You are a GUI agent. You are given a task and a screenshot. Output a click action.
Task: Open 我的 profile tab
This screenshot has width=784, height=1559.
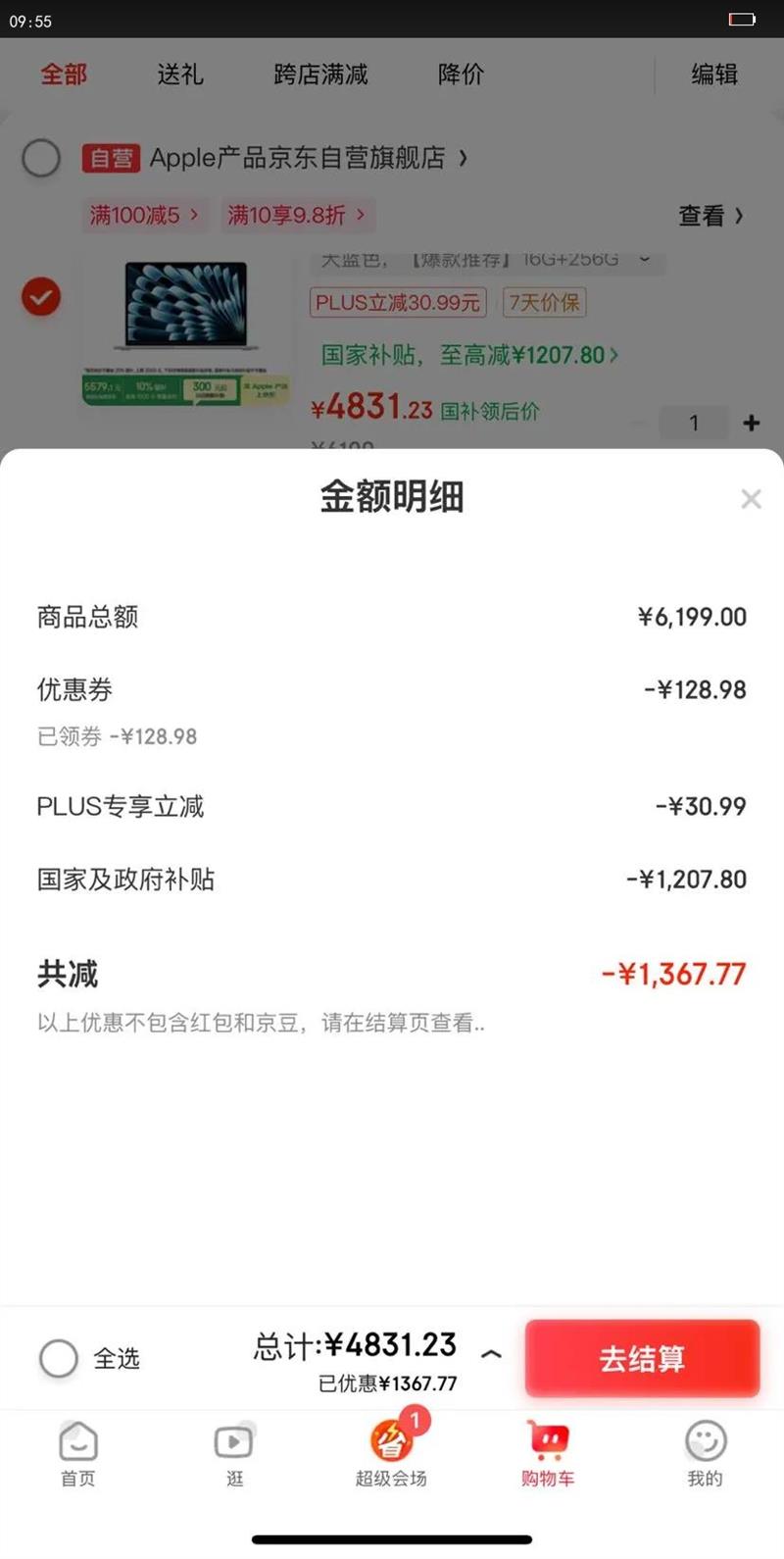pos(705,1455)
